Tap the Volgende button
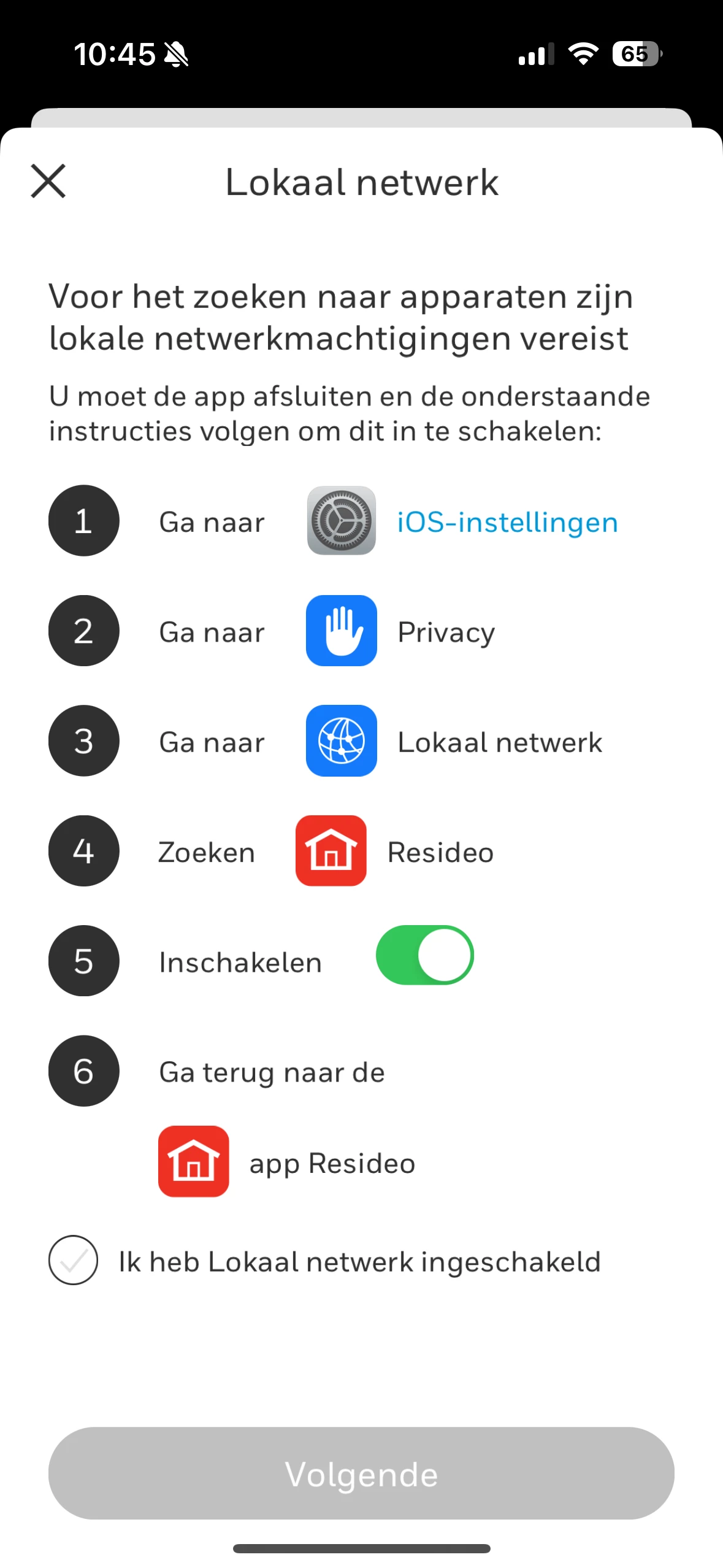Screen dimensions: 723x1568 (361, 1474)
